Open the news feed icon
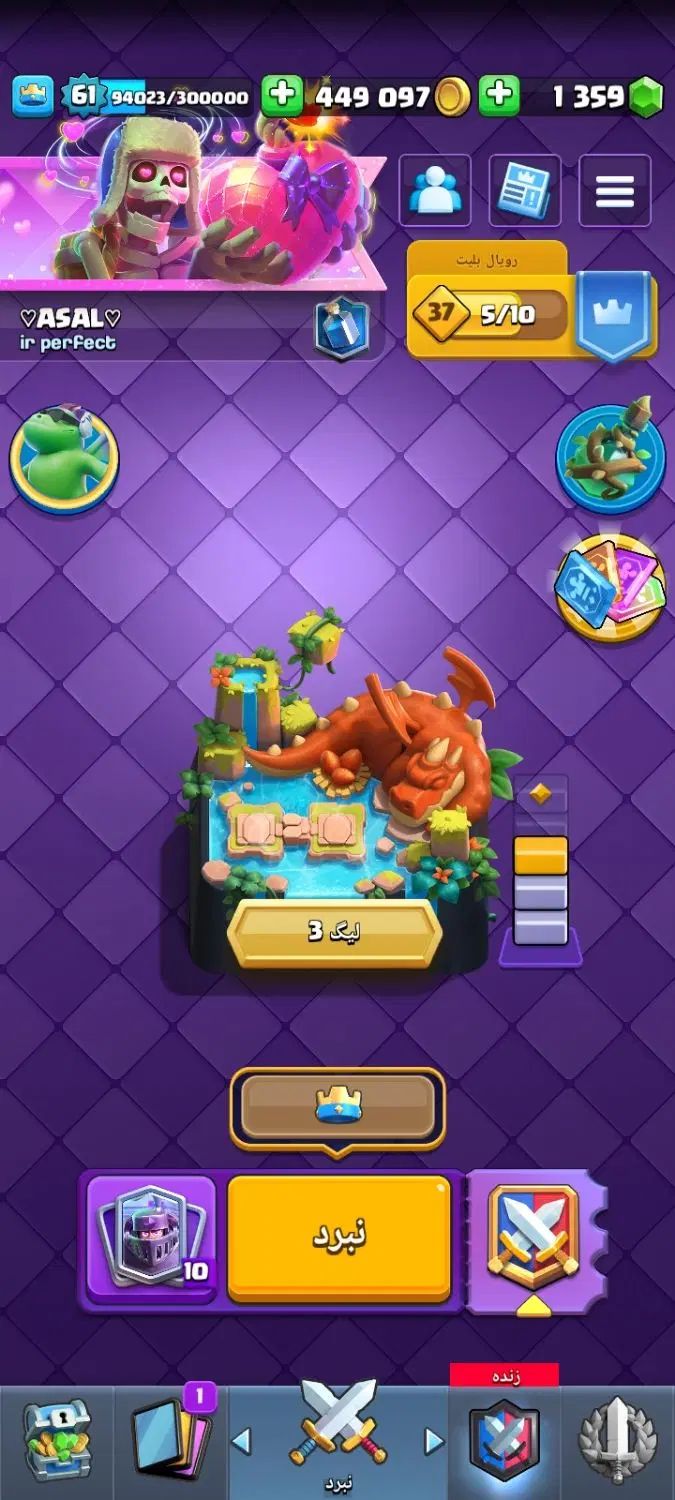The image size is (675, 1500). tap(524, 190)
